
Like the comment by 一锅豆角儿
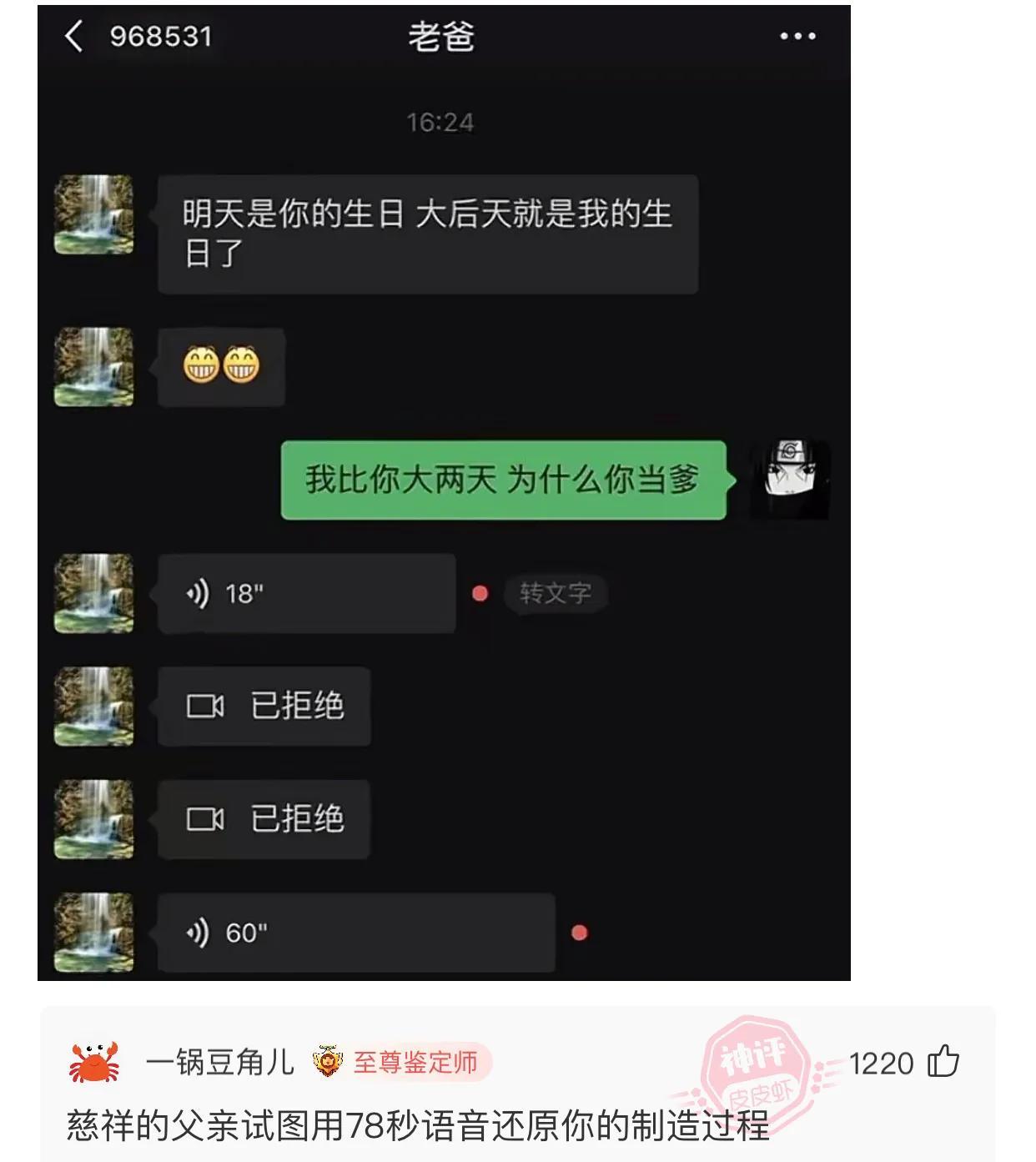pyautogui.click(x=943, y=1063)
